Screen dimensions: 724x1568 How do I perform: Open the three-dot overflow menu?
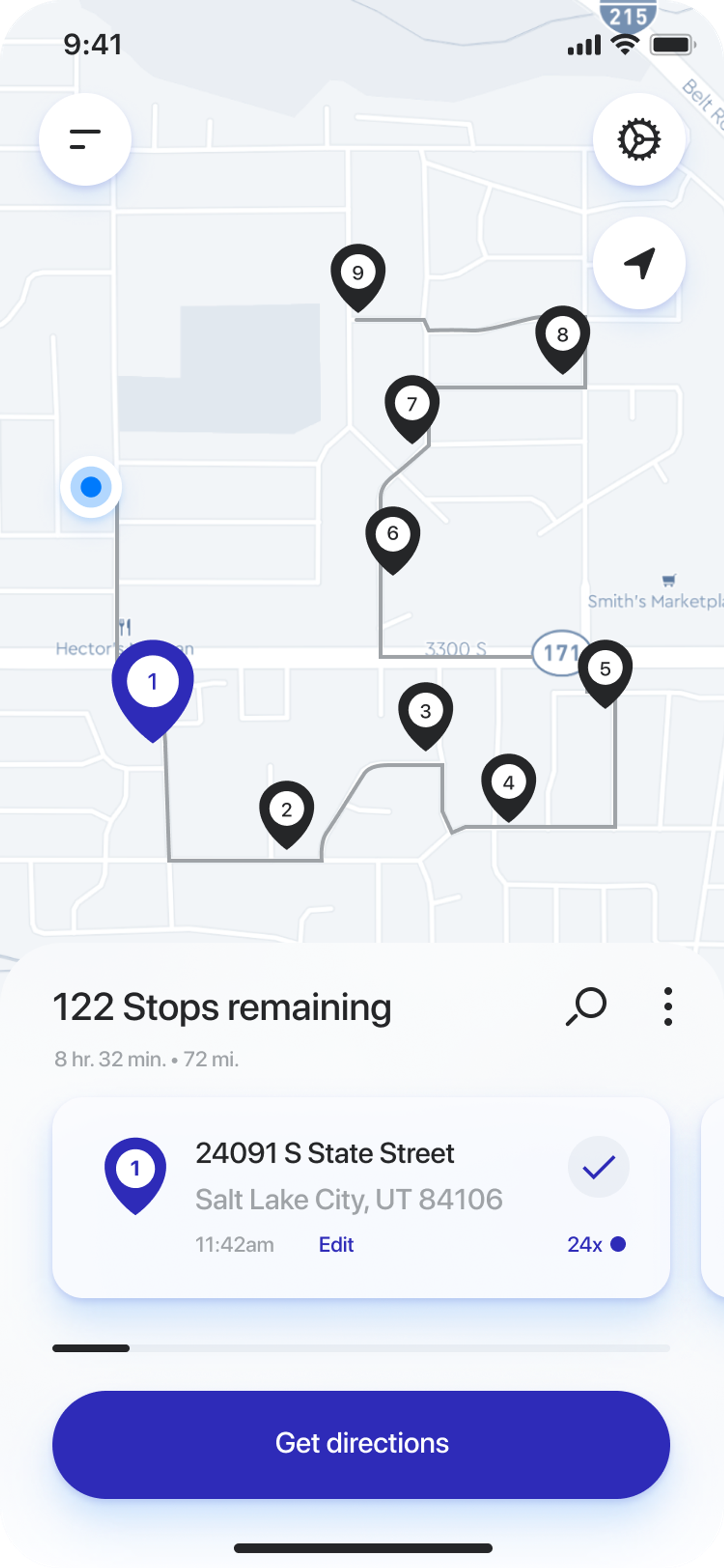pos(668,1006)
